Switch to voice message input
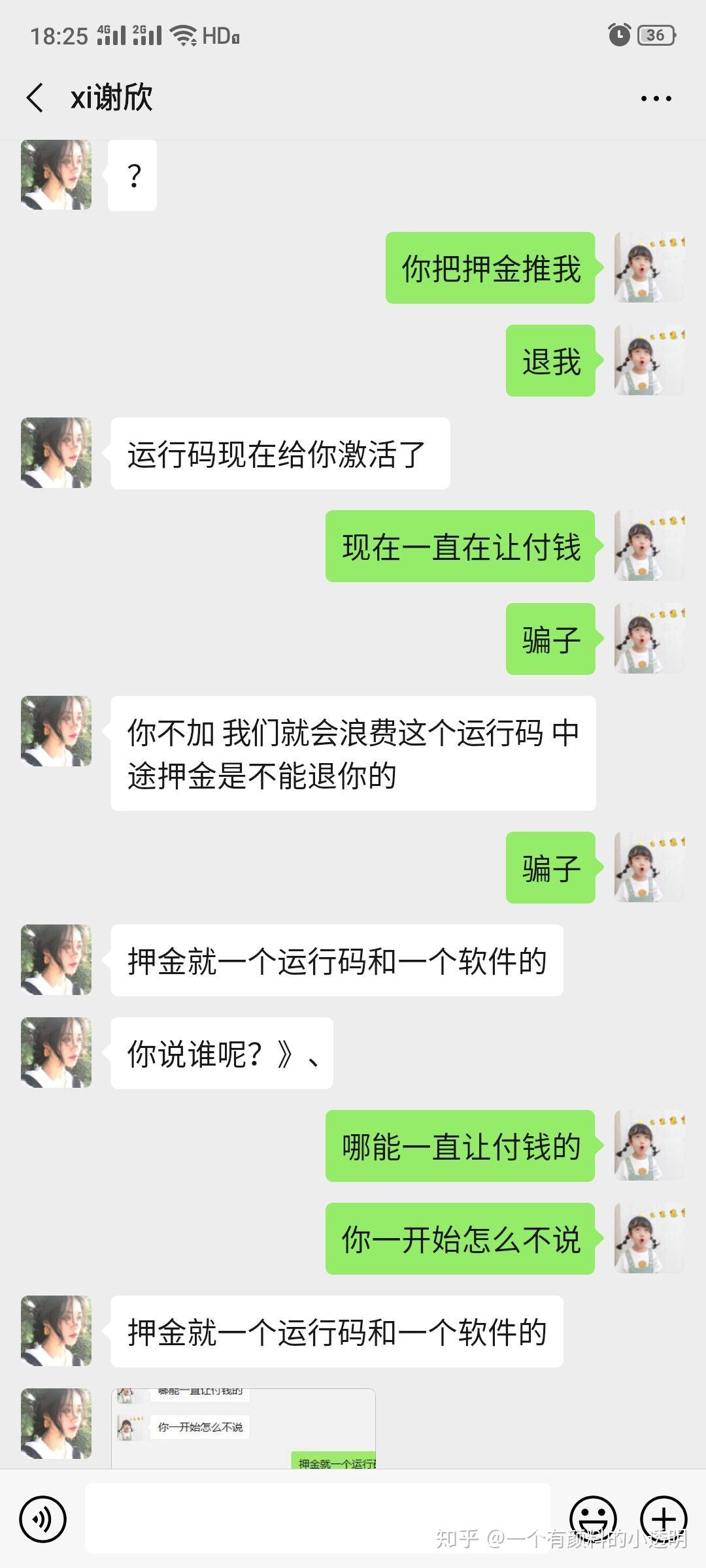The height and width of the screenshot is (1568, 706). [x=43, y=1519]
